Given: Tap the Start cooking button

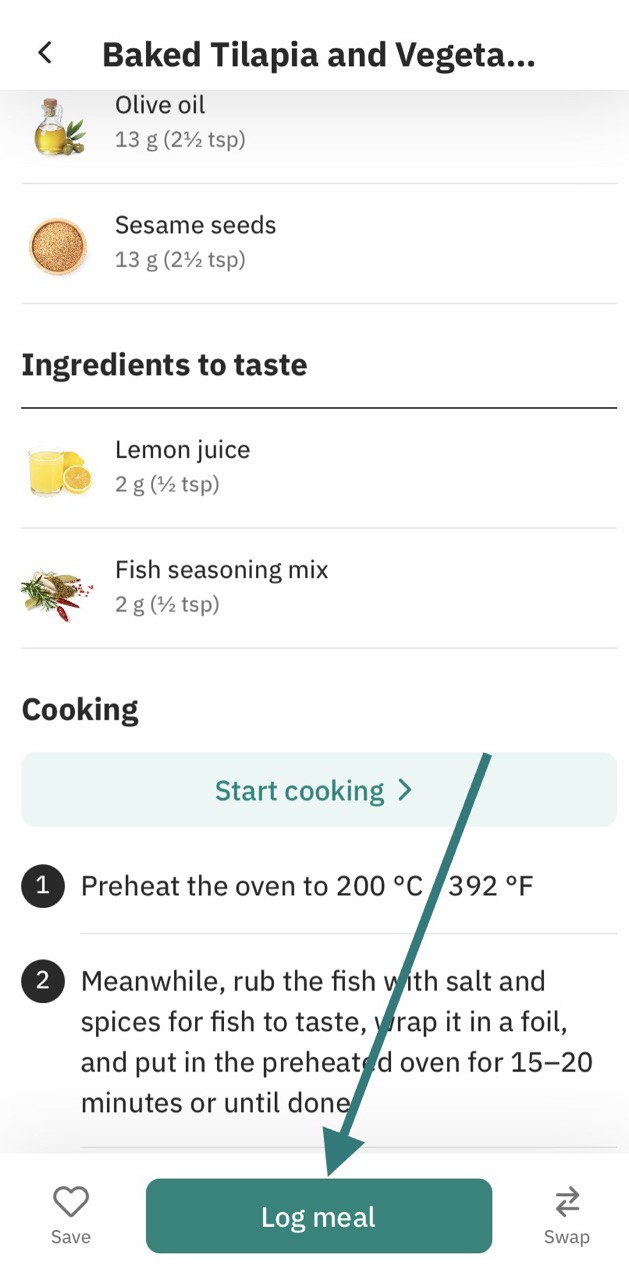Looking at the screenshot, I should (x=319, y=790).
